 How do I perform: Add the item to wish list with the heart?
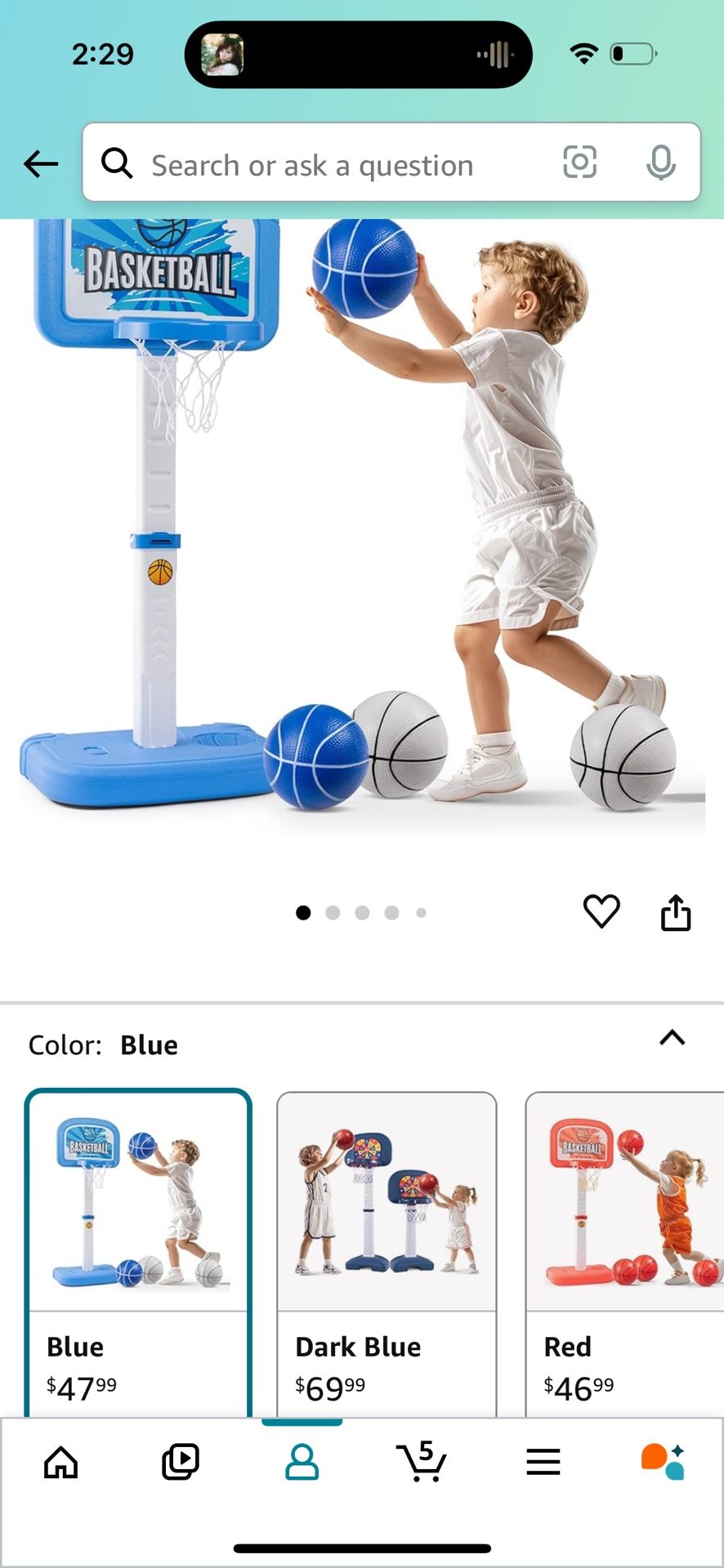point(601,911)
